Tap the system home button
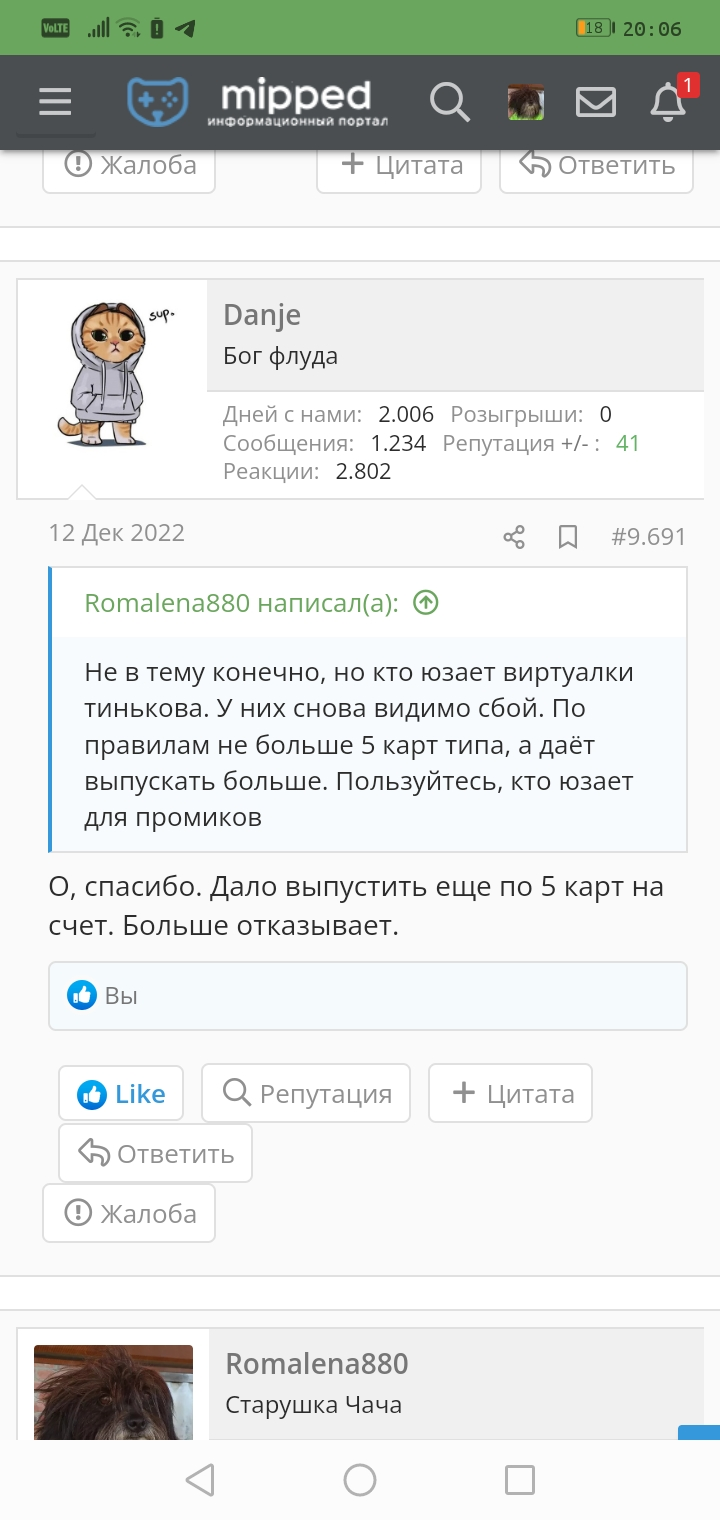This screenshot has width=720, height=1520. (x=360, y=1479)
